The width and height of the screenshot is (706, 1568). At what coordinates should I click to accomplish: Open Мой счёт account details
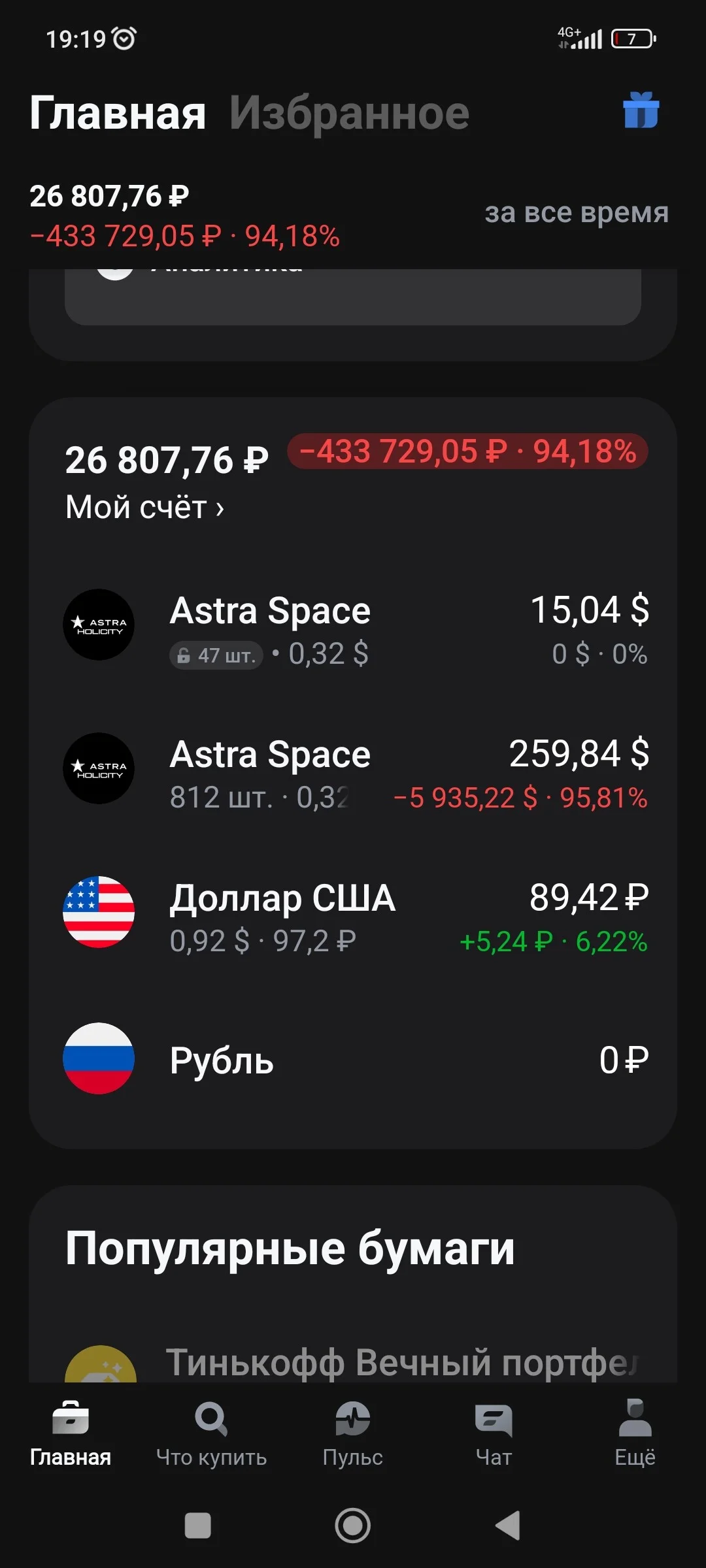(144, 507)
